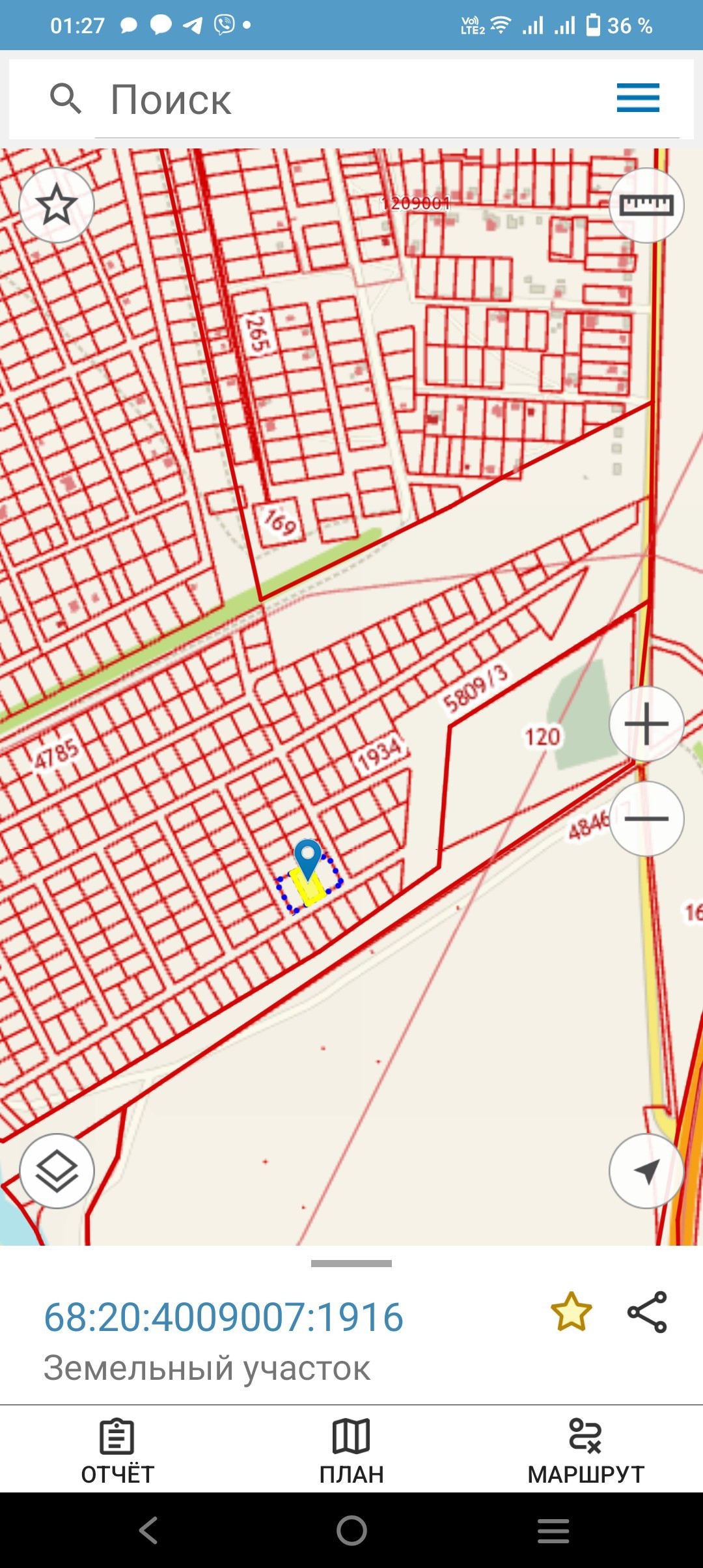The height and width of the screenshot is (1568, 703).
Task: Activate the ruler measurement tool
Action: (x=646, y=205)
